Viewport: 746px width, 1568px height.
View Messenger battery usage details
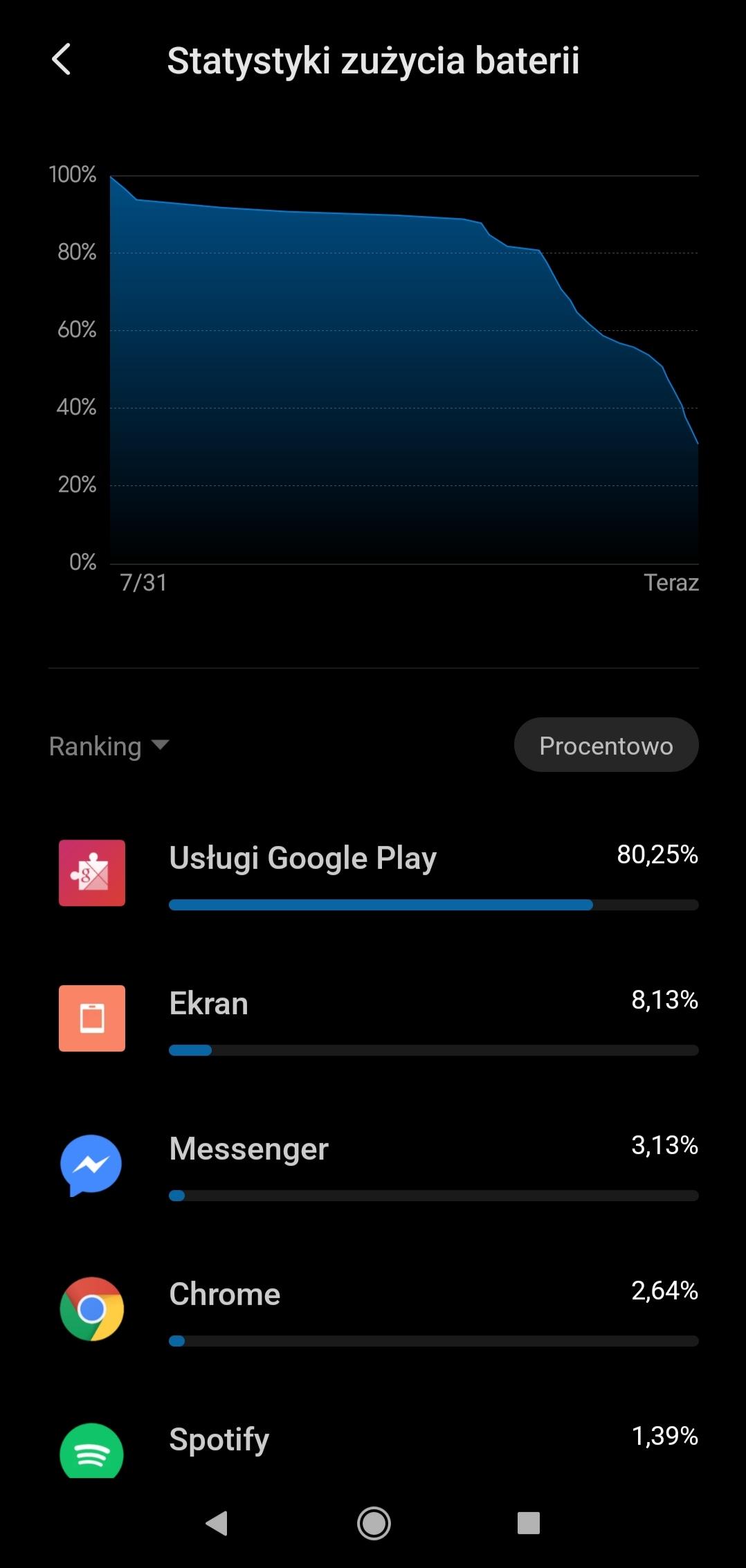tap(378, 1163)
